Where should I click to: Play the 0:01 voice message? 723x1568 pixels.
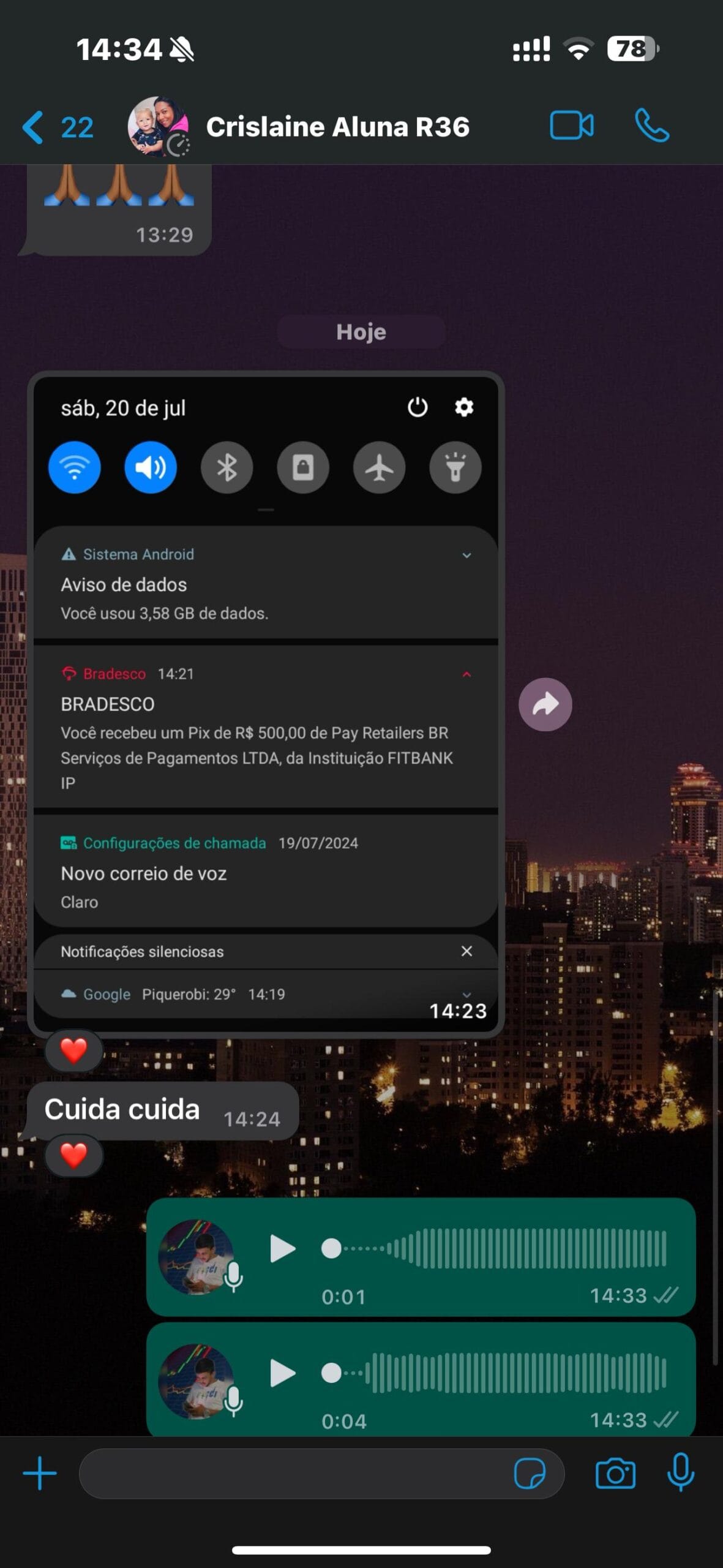[x=282, y=1248]
